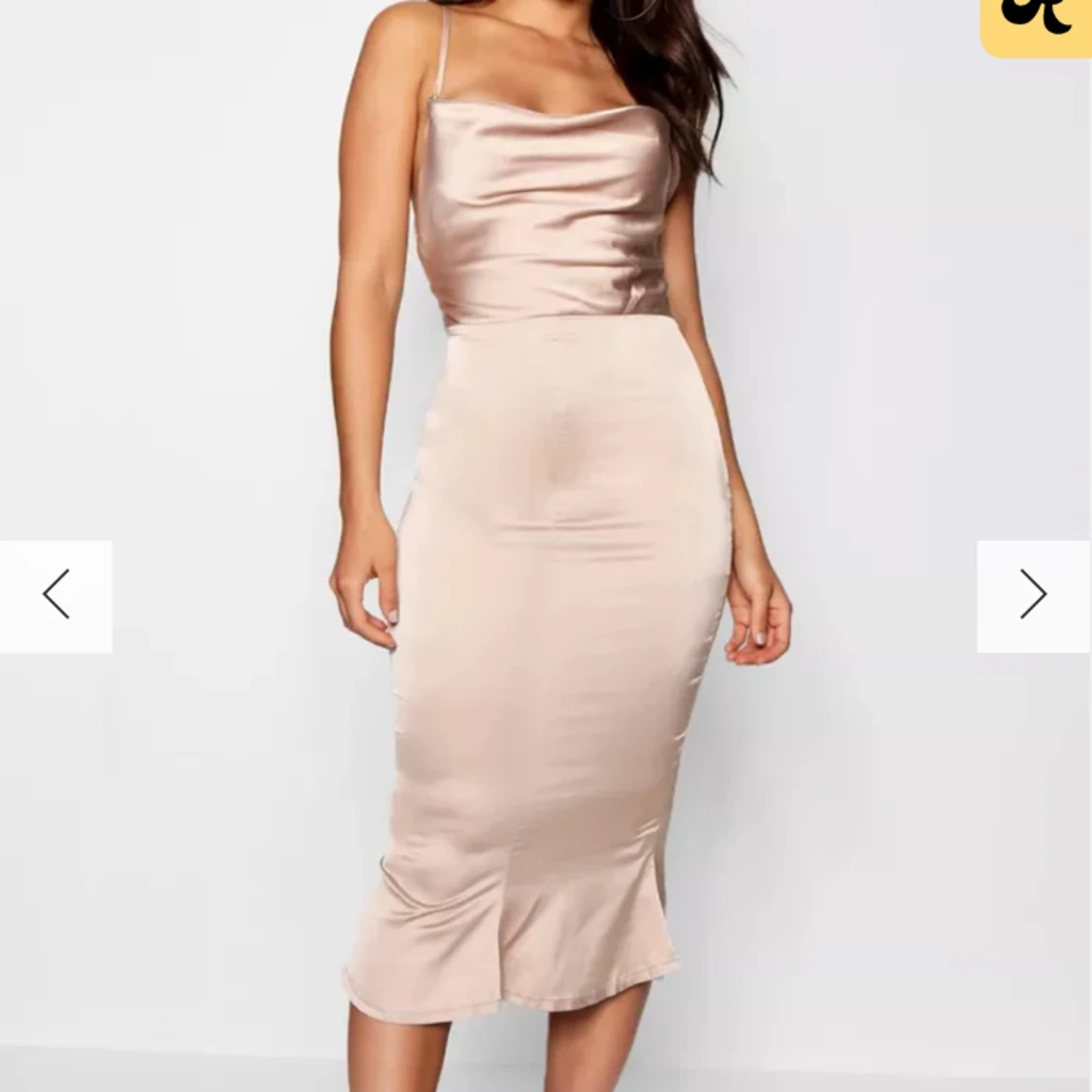Show the next product photo
The image size is (1092, 1092).
pos(1033,595)
